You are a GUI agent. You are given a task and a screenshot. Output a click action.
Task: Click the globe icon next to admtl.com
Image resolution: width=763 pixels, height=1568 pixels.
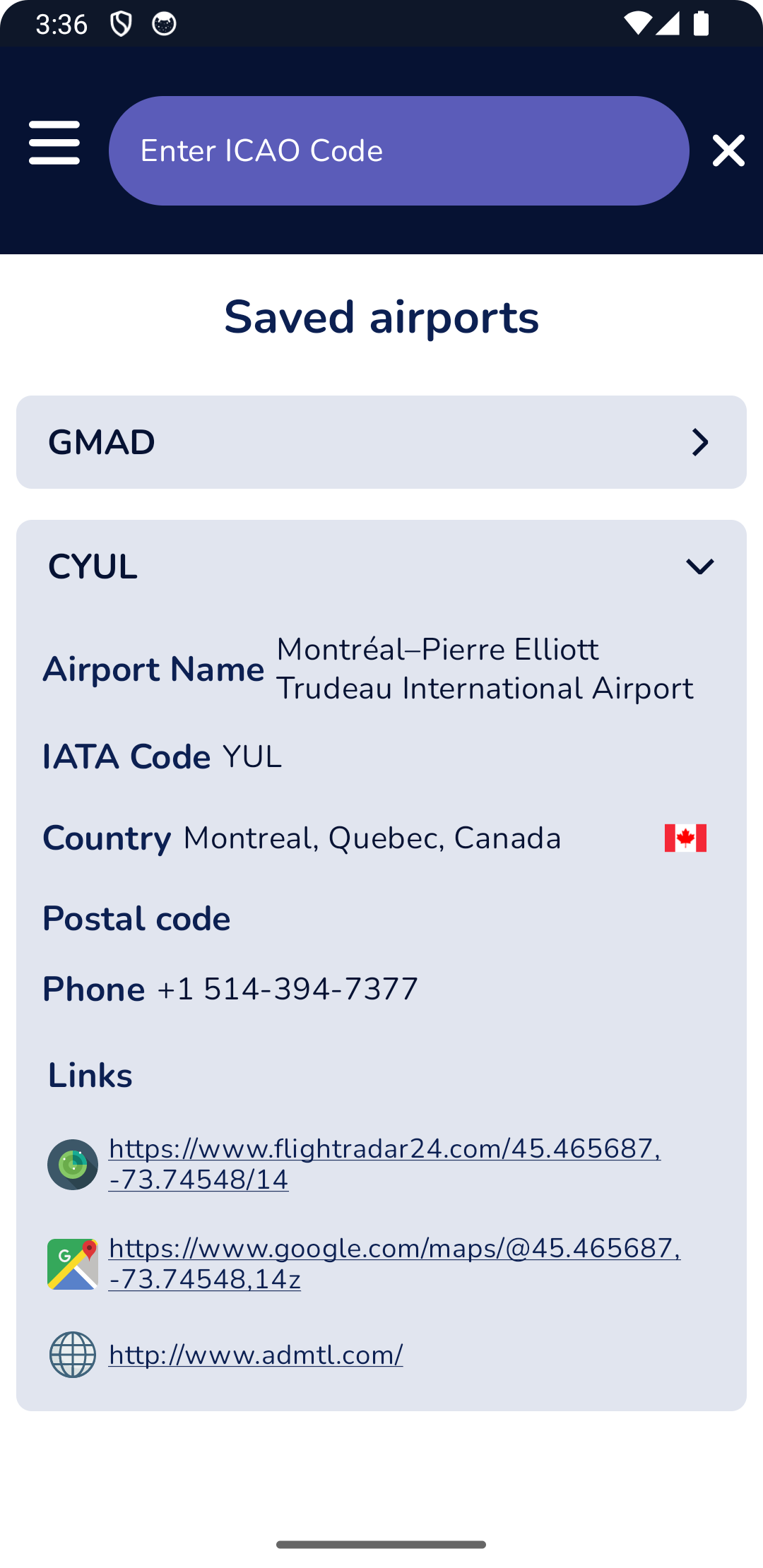(73, 1354)
